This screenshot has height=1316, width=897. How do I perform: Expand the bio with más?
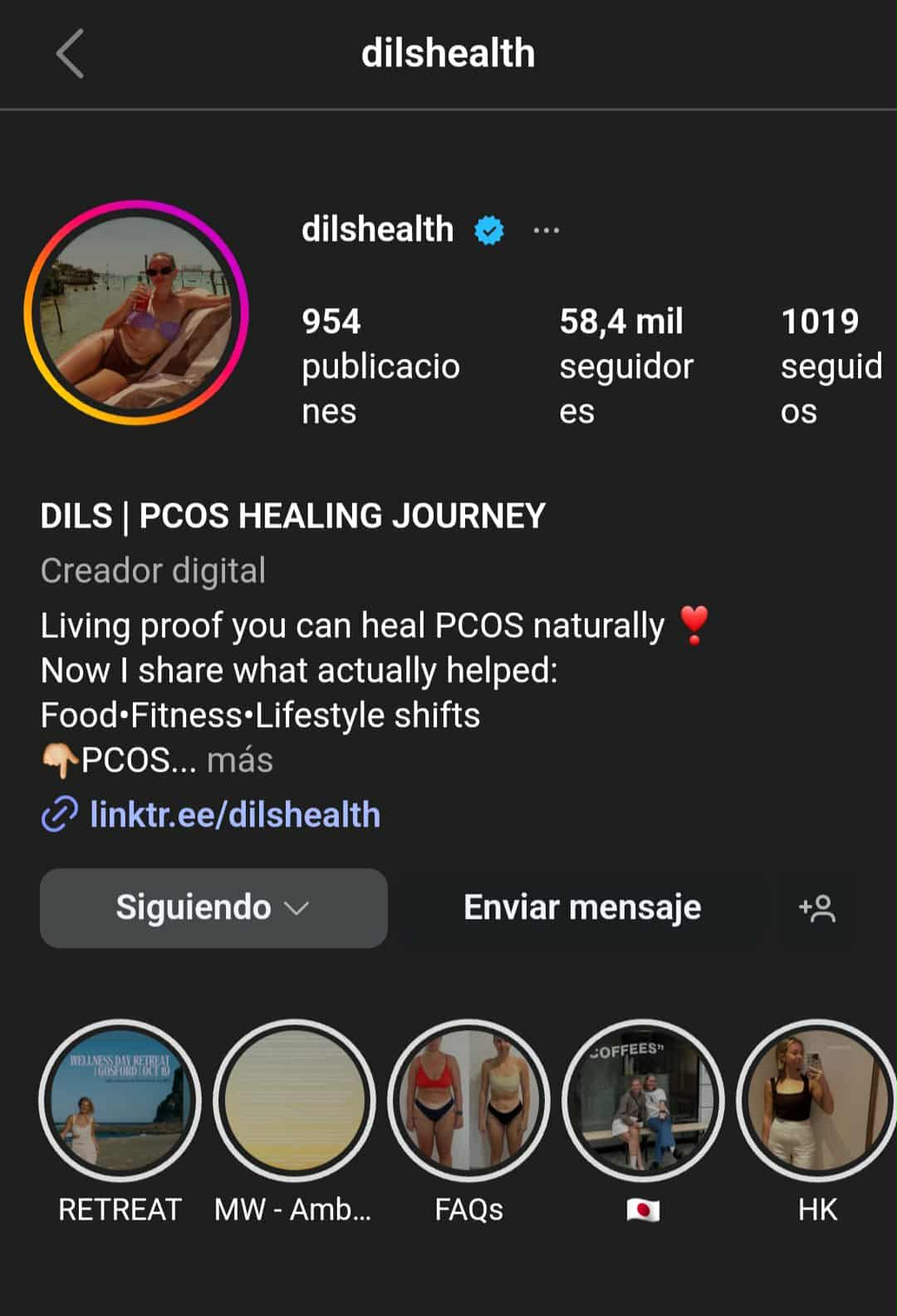click(x=240, y=760)
